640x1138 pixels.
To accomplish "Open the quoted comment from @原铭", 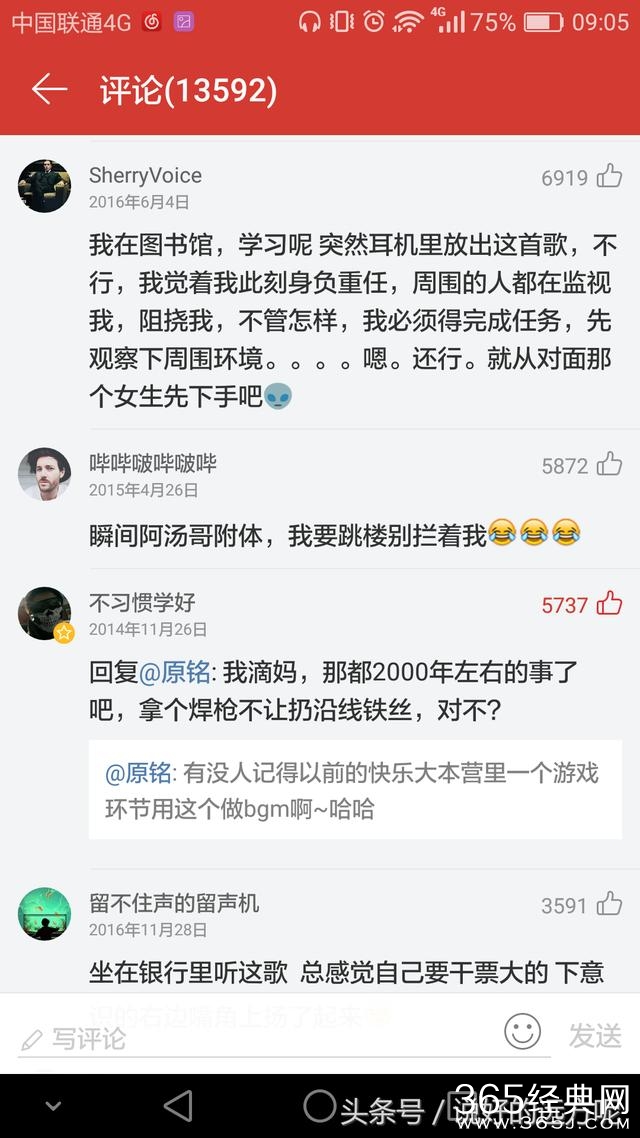I will [x=354, y=790].
